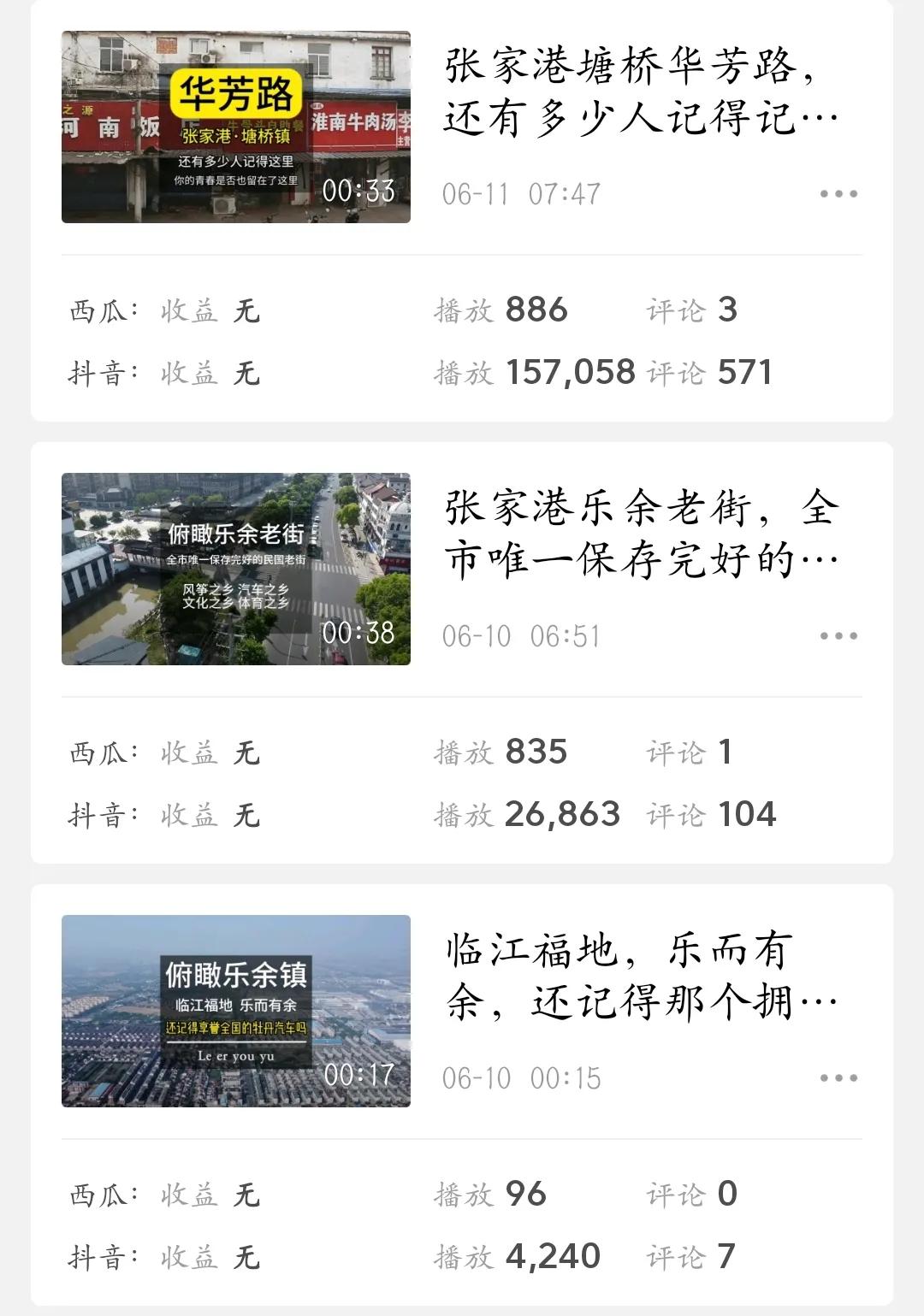Click the 抖音 platform label on the first video
This screenshot has height=1316, width=924.
94,371
